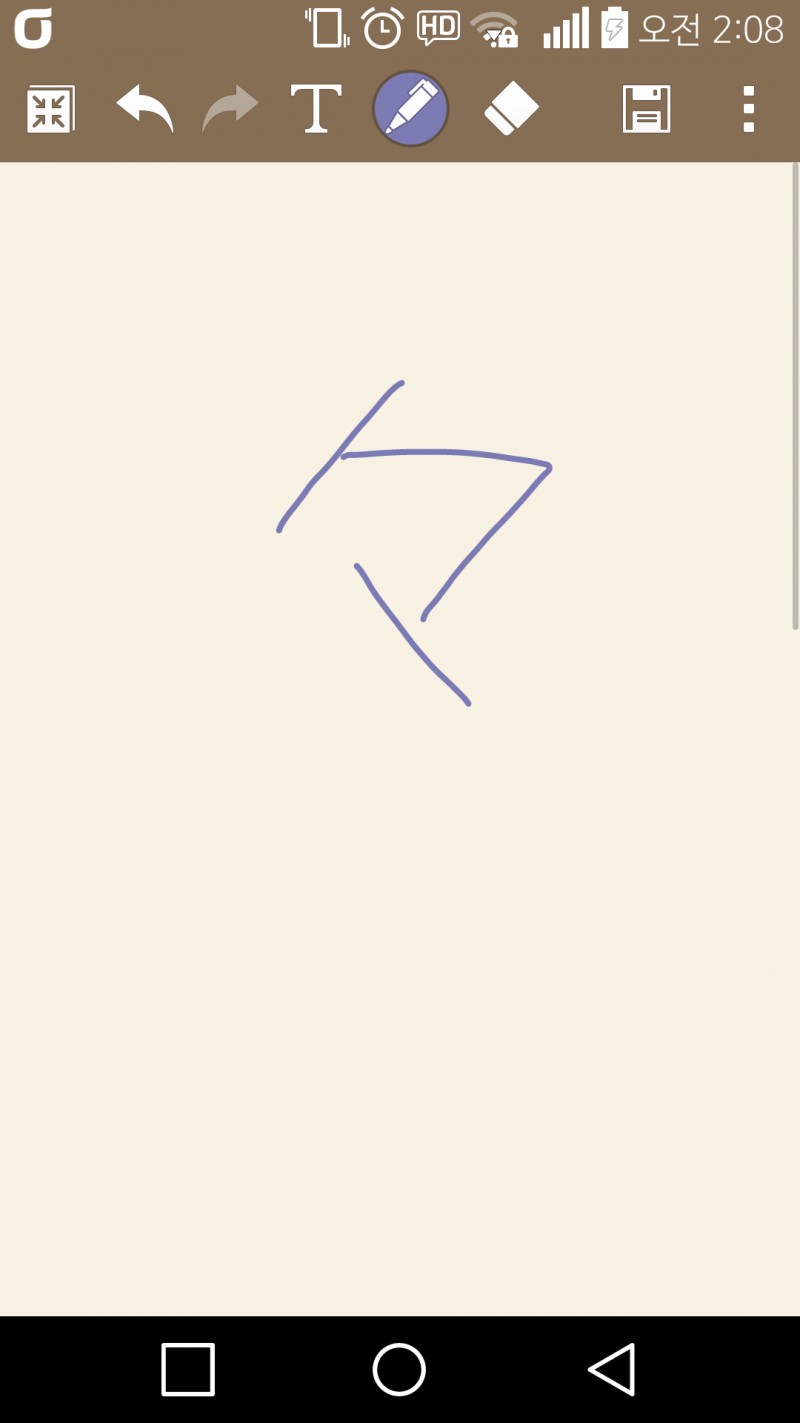Tap the collapse/fit-screen icon in toolbar
800x1423 pixels.
(49, 109)
